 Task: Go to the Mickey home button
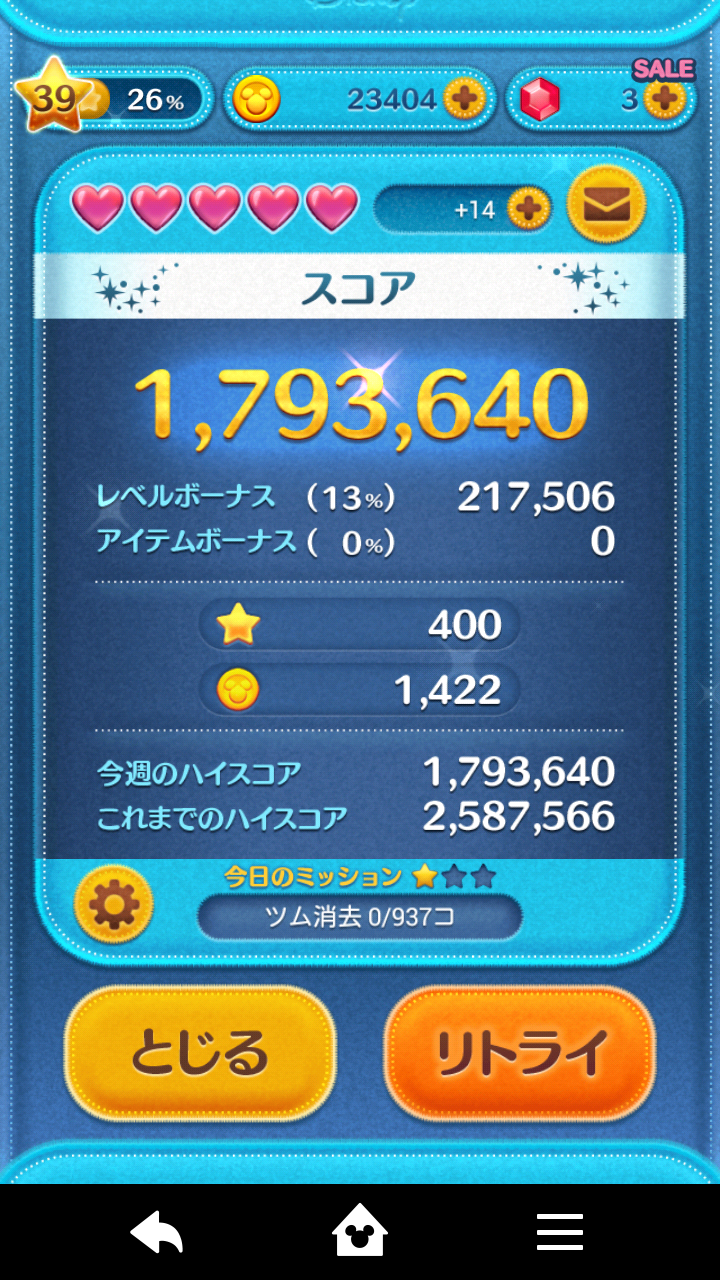[360, 1233]
